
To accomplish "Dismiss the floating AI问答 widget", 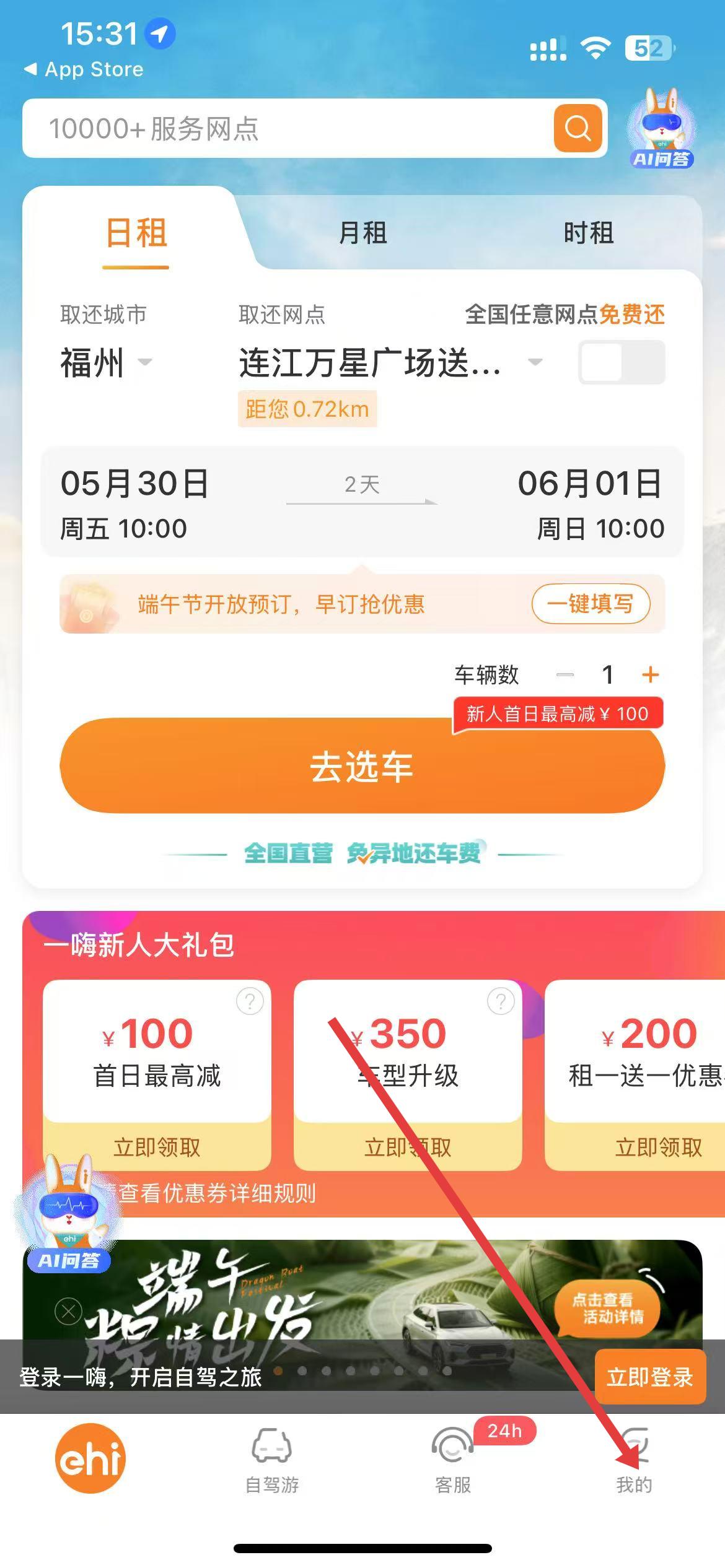I will pos(68,1312).
